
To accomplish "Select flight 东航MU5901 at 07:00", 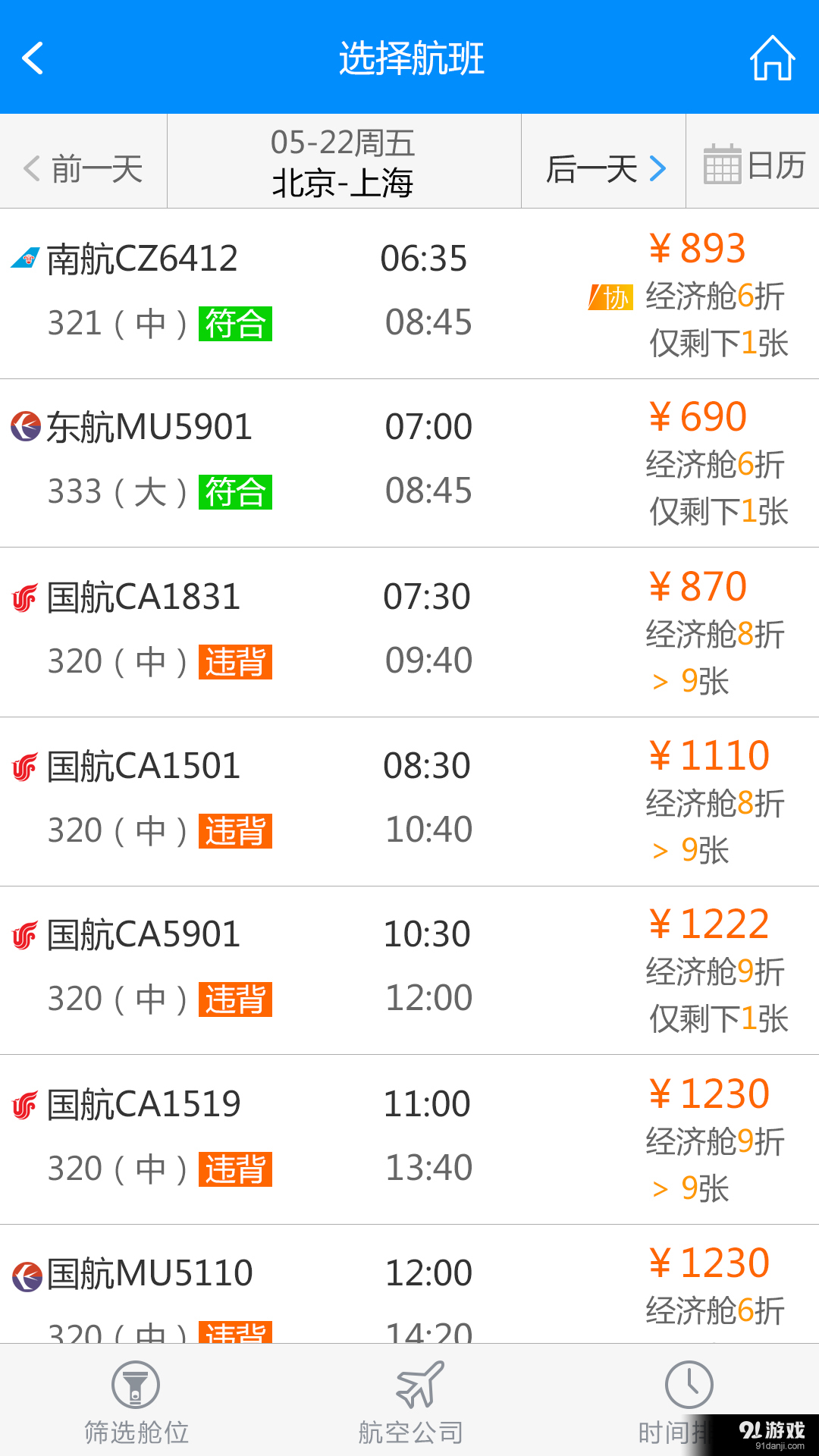I will coord(409,463).
